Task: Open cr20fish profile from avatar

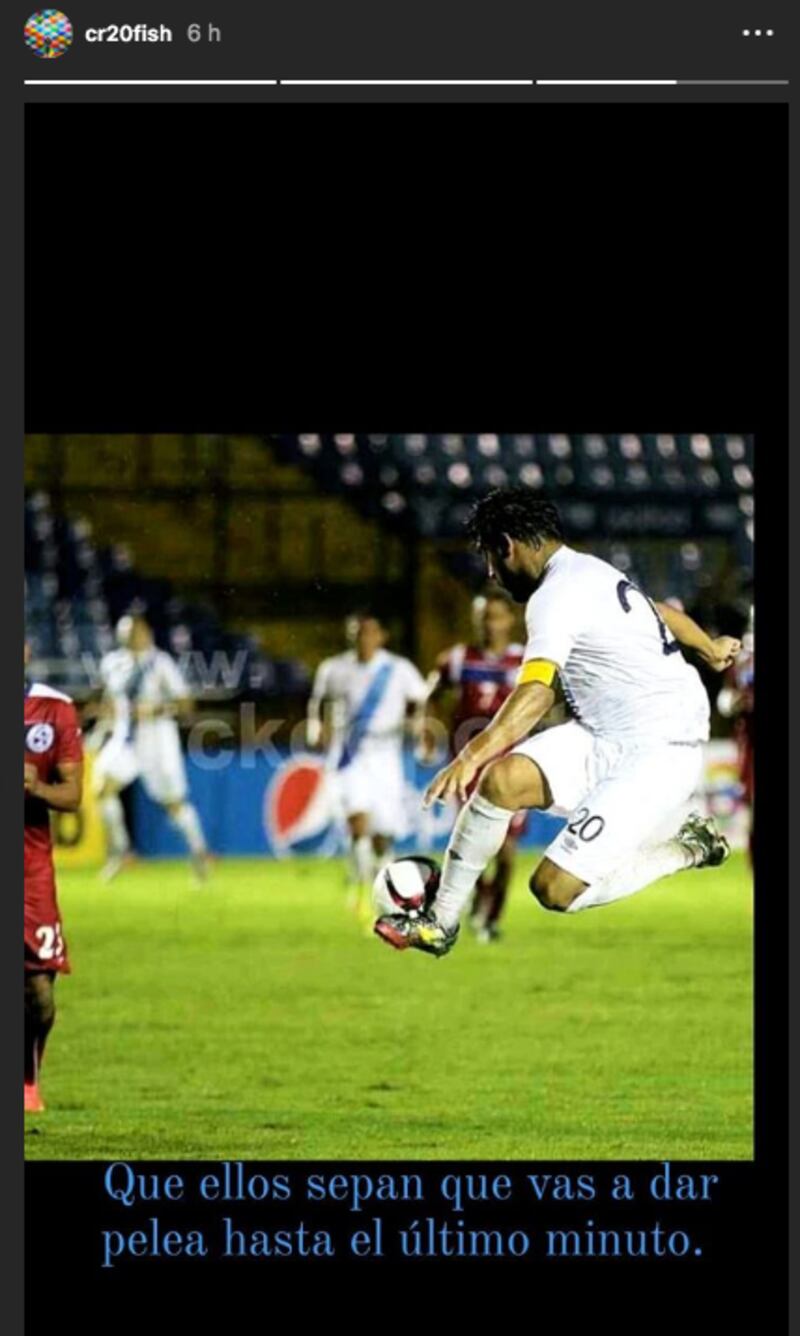Action: 48,33
